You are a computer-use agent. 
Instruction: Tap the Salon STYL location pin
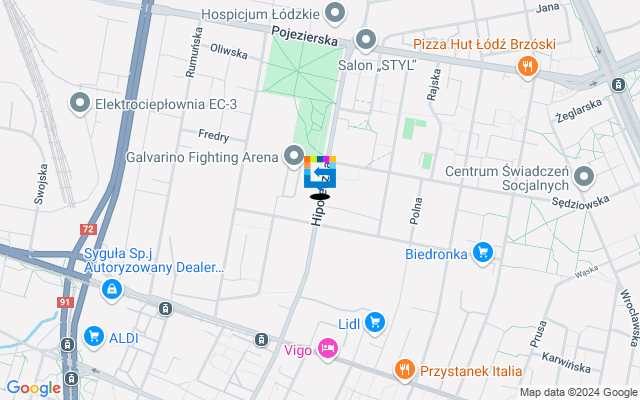365,42
